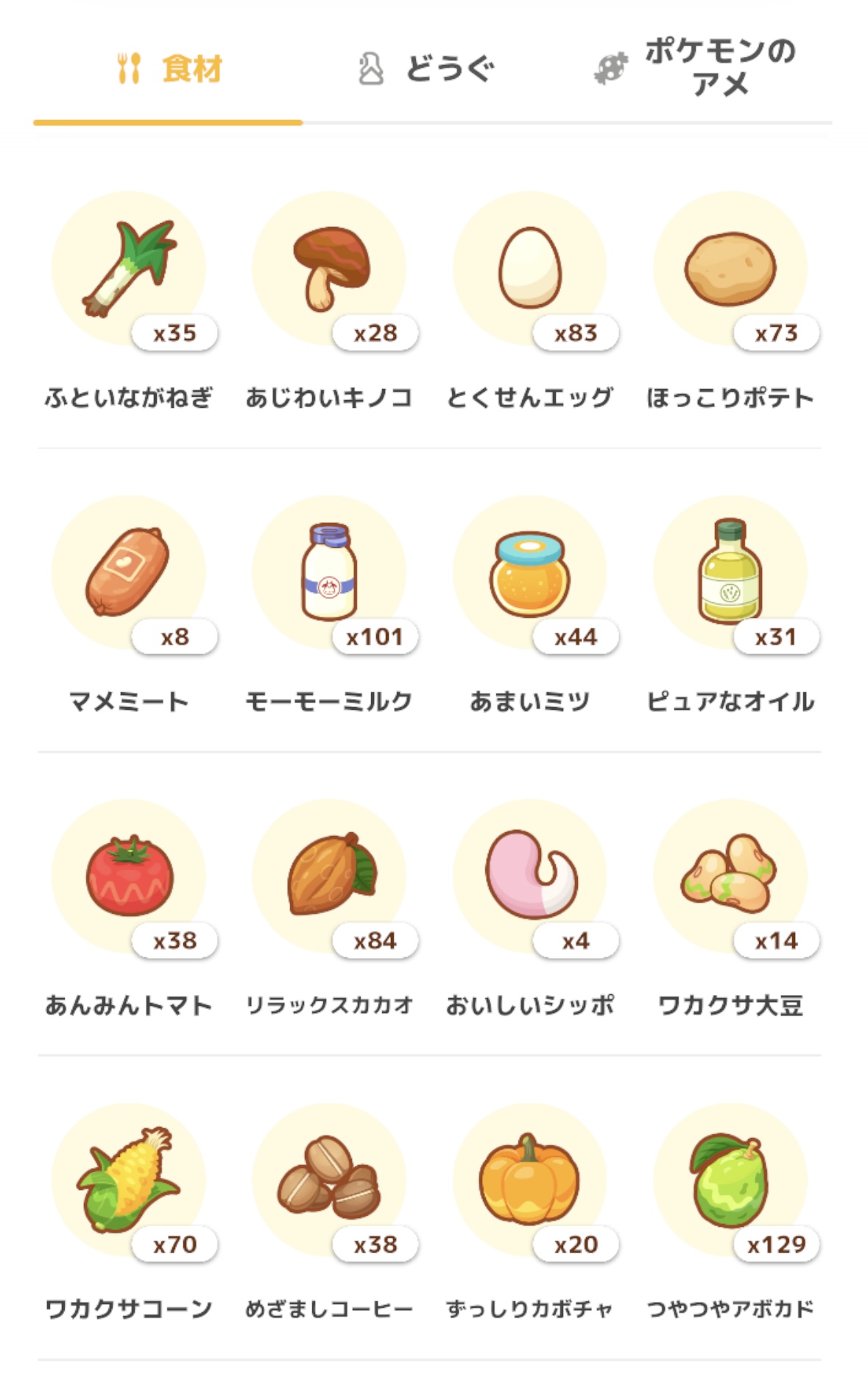Open the リラックスカカオ item
The image size is (868, 1397).
pos(329,876)
